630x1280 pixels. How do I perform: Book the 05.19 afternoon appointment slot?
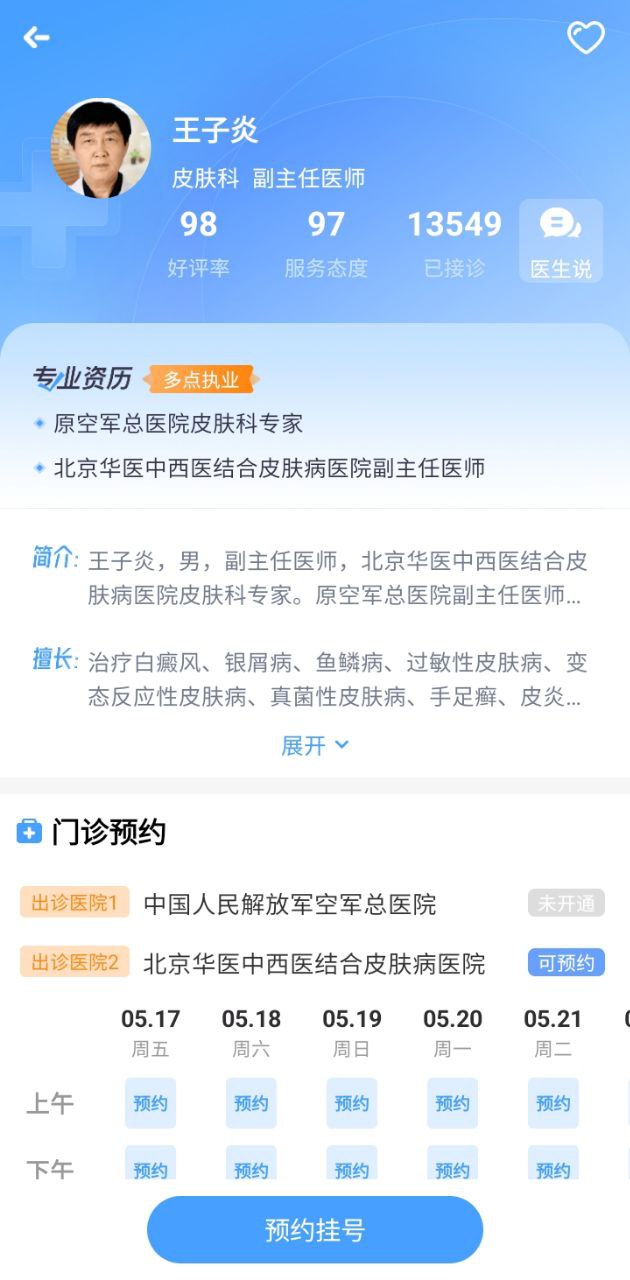click(352, 1166)
